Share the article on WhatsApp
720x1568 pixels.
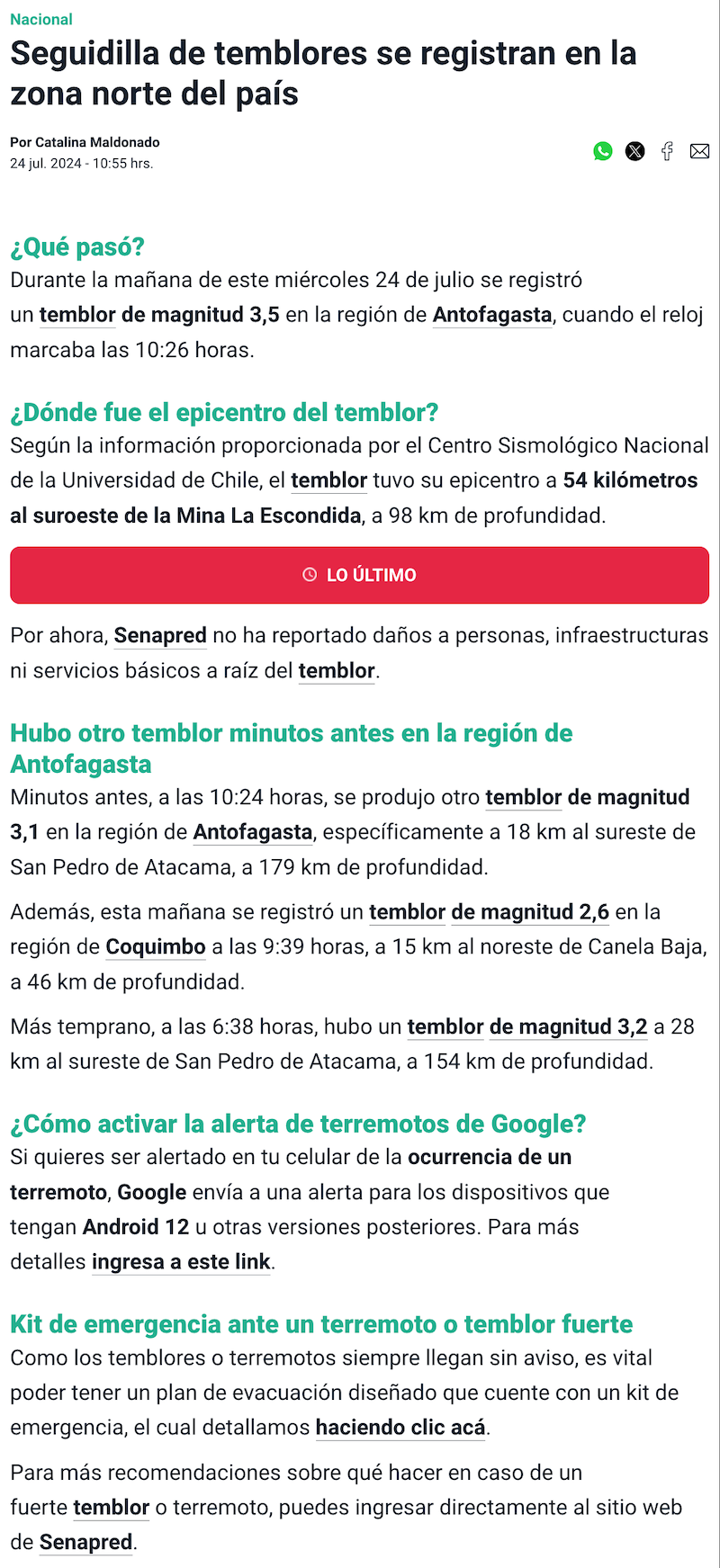point(603,151)
